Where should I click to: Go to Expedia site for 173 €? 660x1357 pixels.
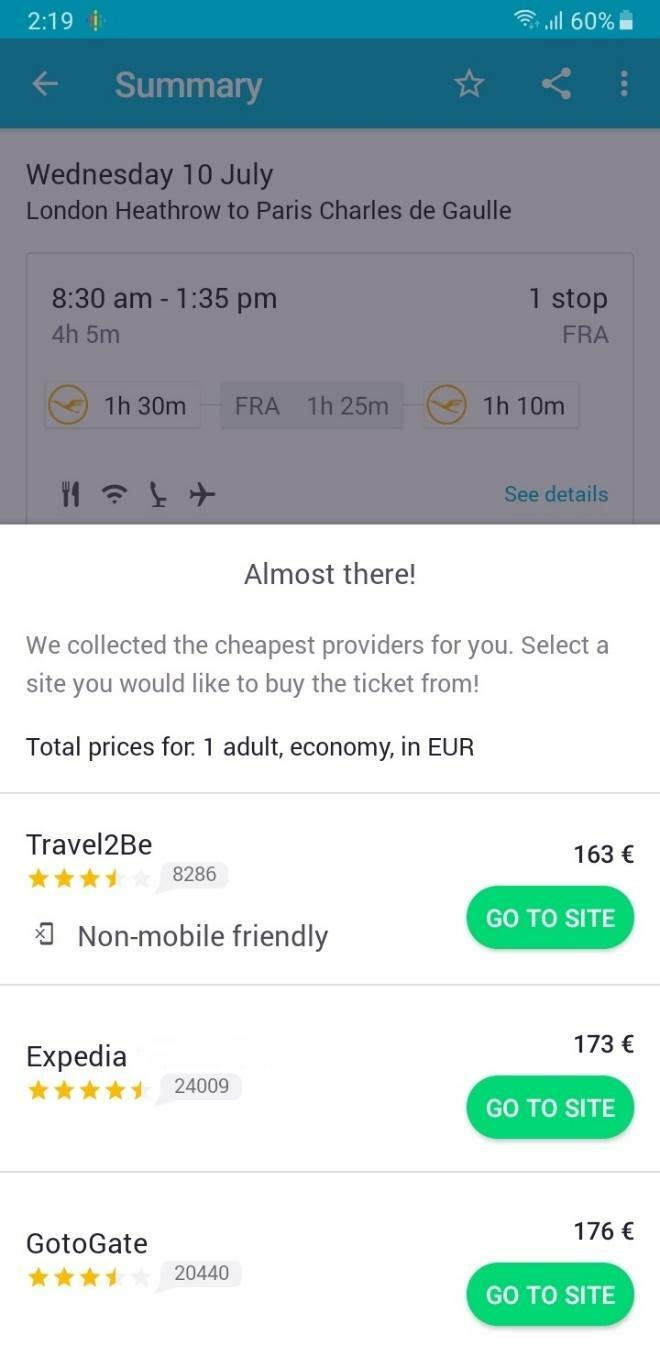pyautogui.click(x=550, y=1108)
